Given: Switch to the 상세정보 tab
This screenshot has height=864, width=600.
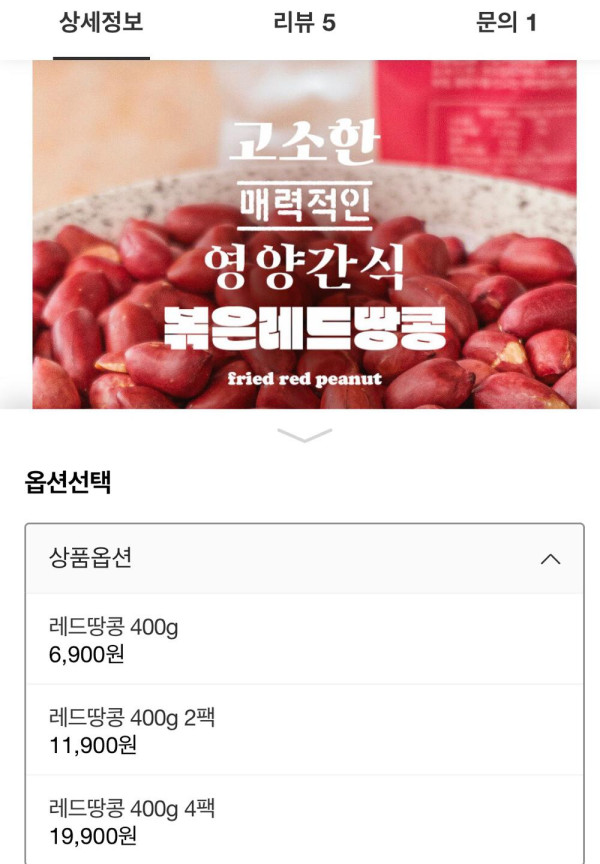Looking at the screenshot, I should click(101, 24).
